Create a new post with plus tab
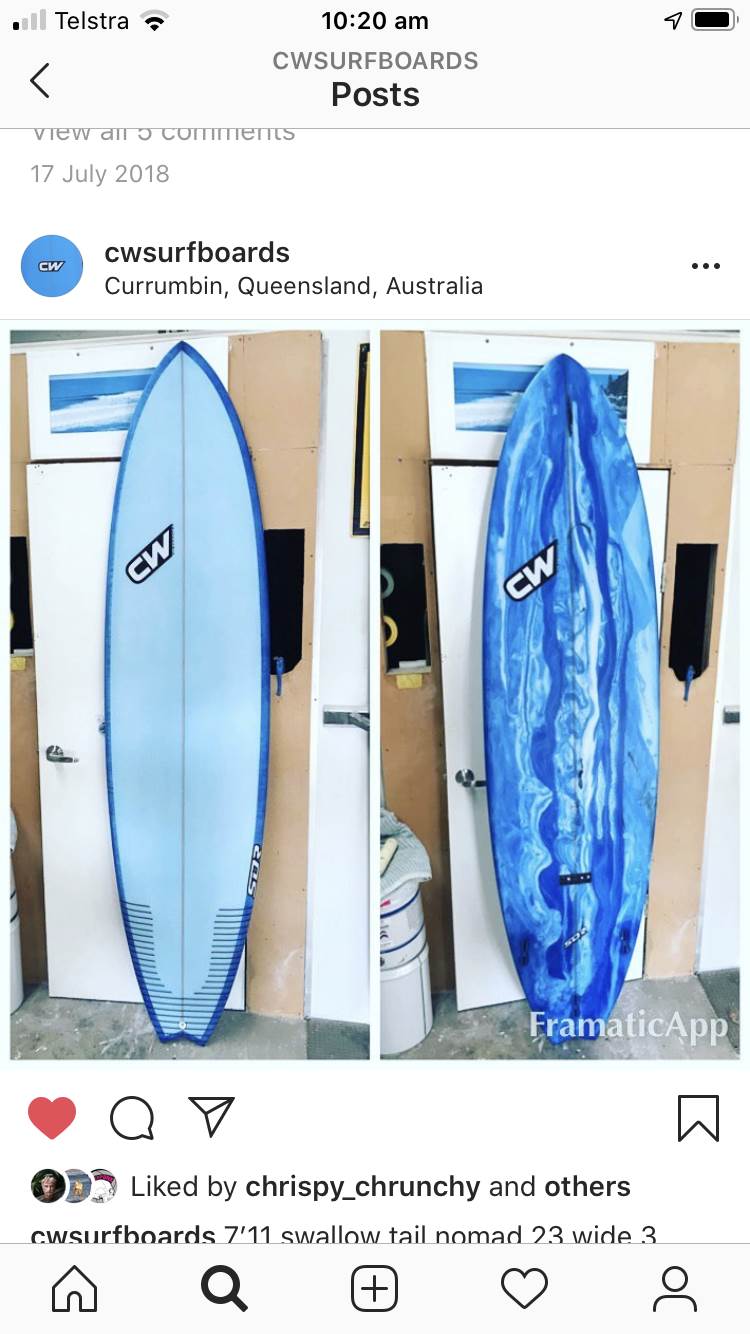The image size is (750, 1334). click(375, 1288)
